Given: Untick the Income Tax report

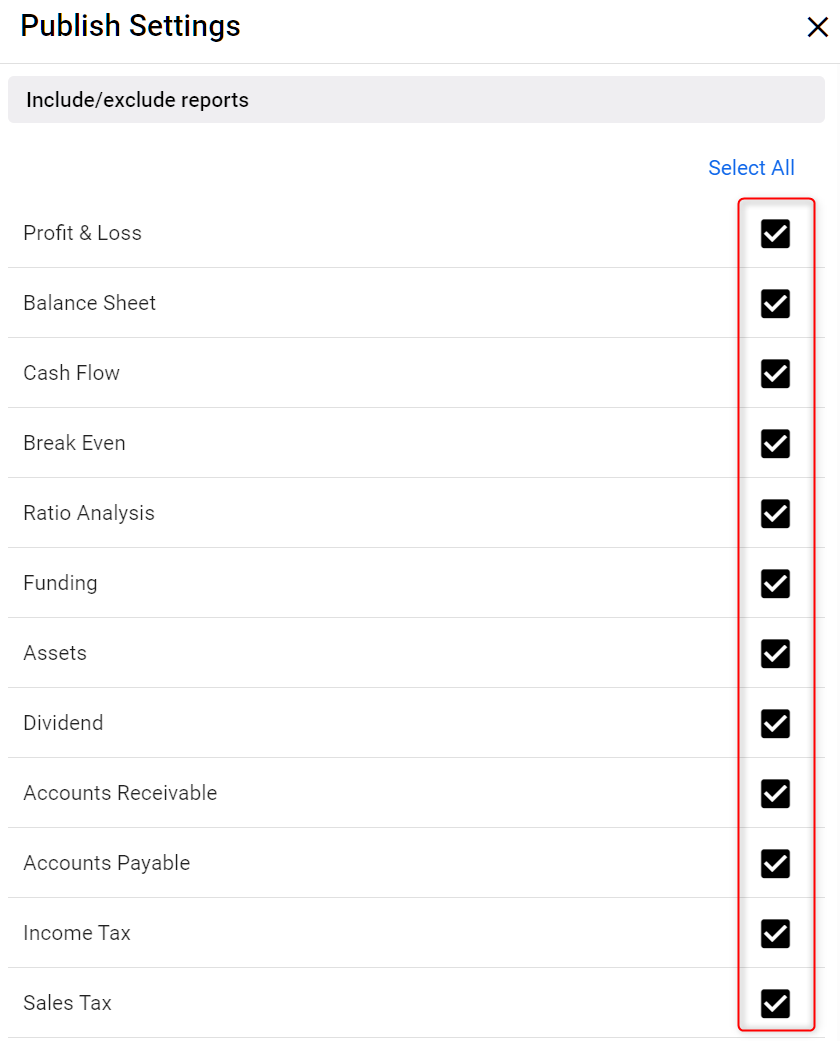Looking at the screenshot, I should click(x=775, y=934).
